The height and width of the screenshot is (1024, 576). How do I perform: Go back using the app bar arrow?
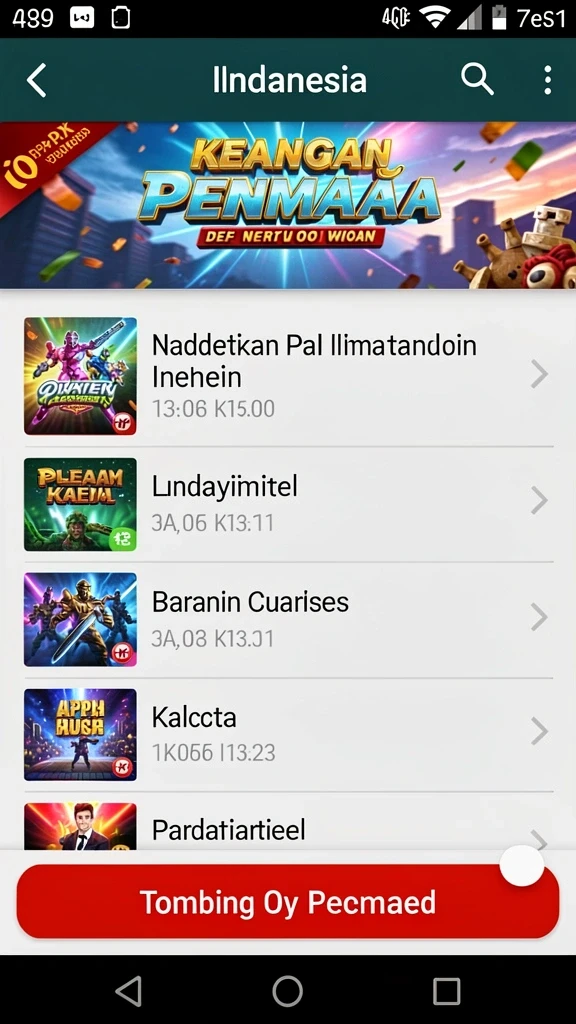37,80
